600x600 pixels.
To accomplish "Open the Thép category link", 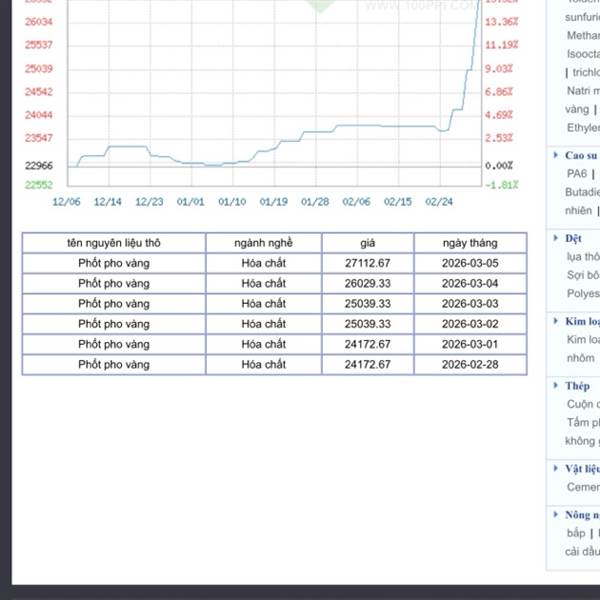I will [577, 386].
